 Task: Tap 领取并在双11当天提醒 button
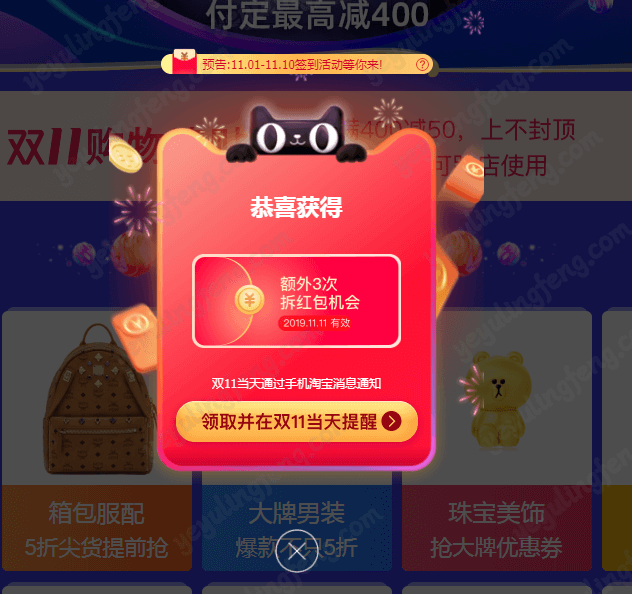296,421
